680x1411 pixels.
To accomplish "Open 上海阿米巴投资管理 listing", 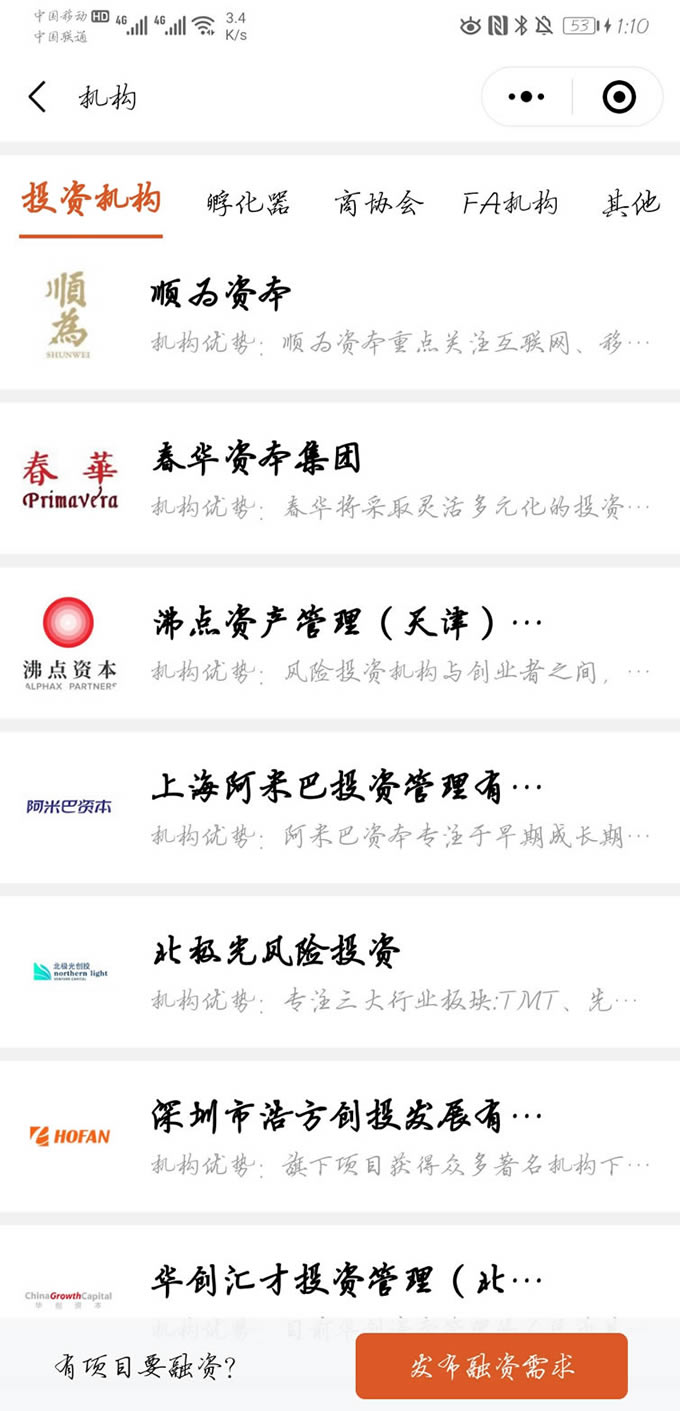I will 340,808.
